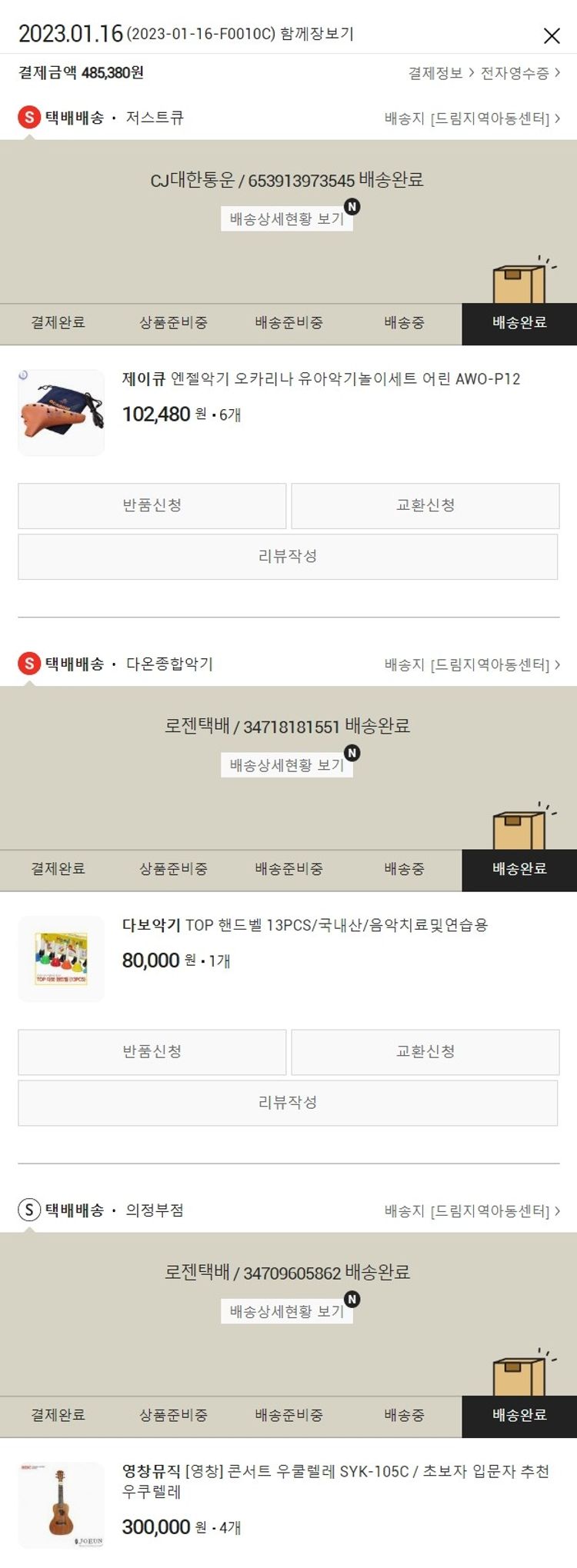Request 교환신청 for the 오카리나 set
This screenshot has height=1568, width=577.
tap(425, 506)
